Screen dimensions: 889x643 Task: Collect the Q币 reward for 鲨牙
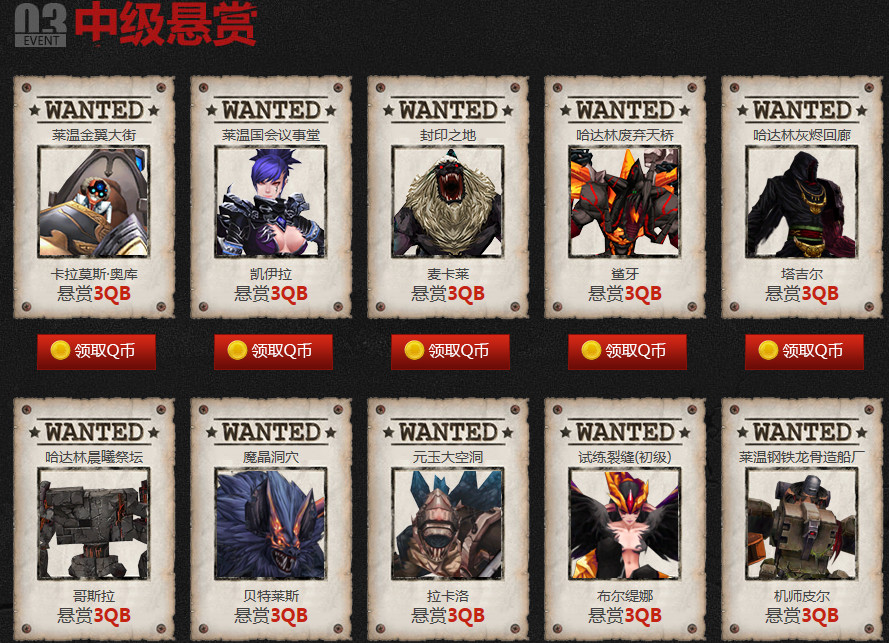coord(627,351)
